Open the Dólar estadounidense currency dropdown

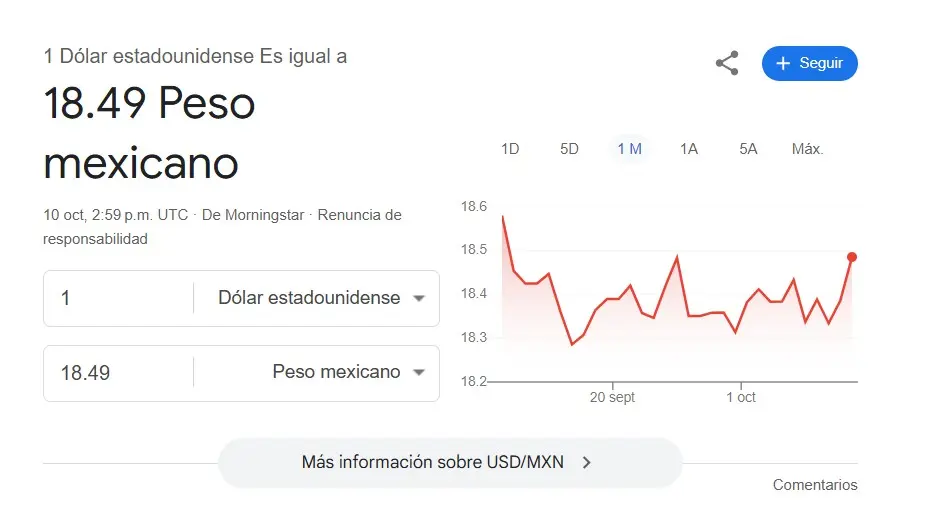tap(320, 298)
